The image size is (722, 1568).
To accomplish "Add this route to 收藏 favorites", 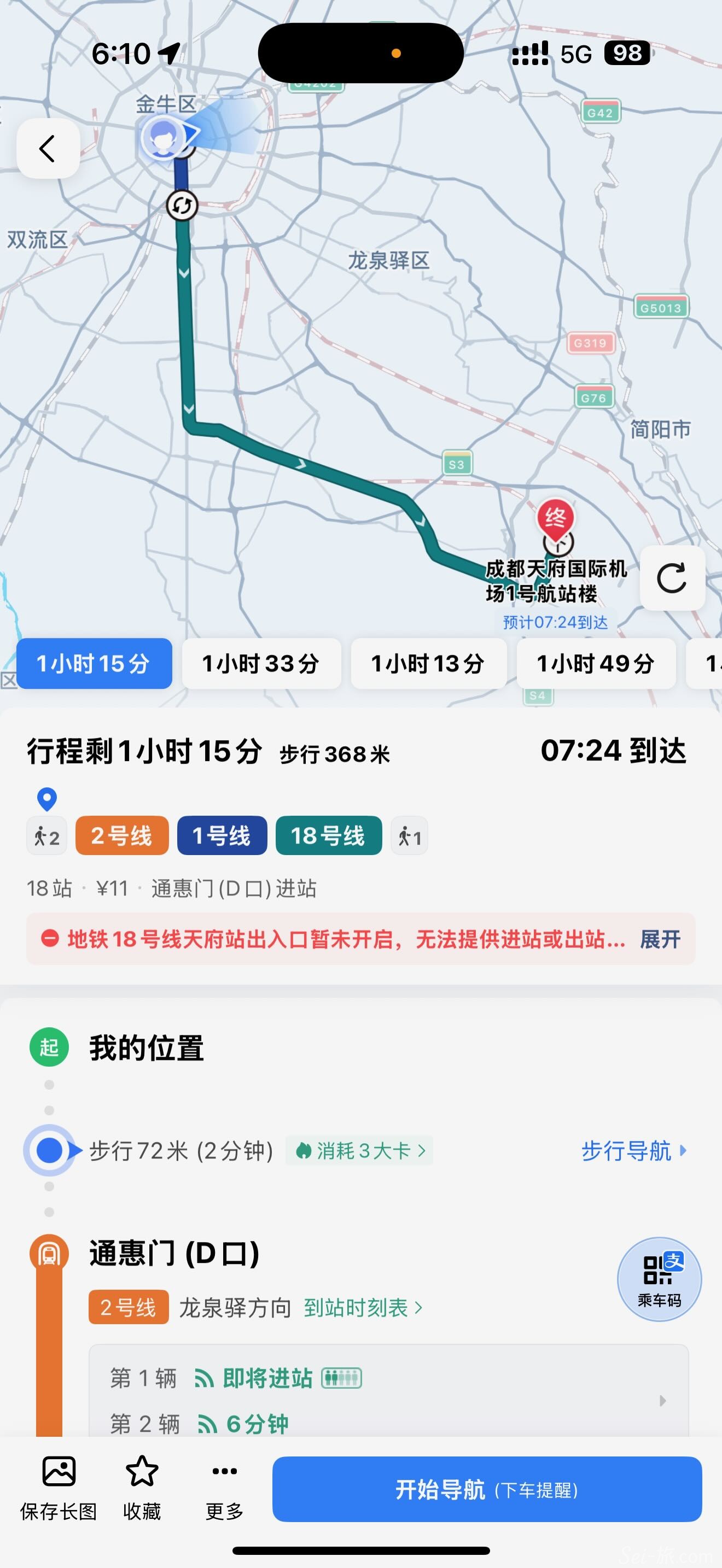I will pyautogui.click(x=142, y=1488).
